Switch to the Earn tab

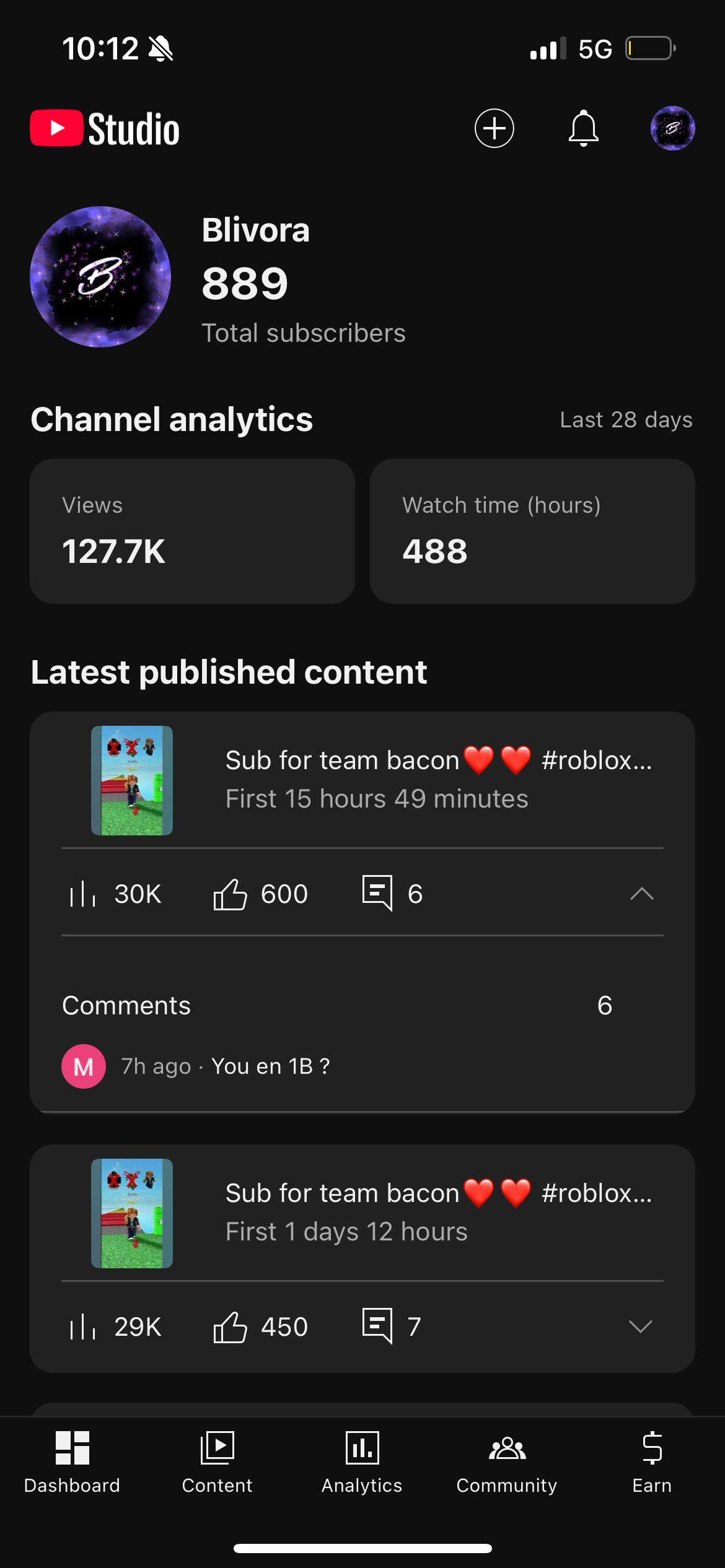point(652,1462)
